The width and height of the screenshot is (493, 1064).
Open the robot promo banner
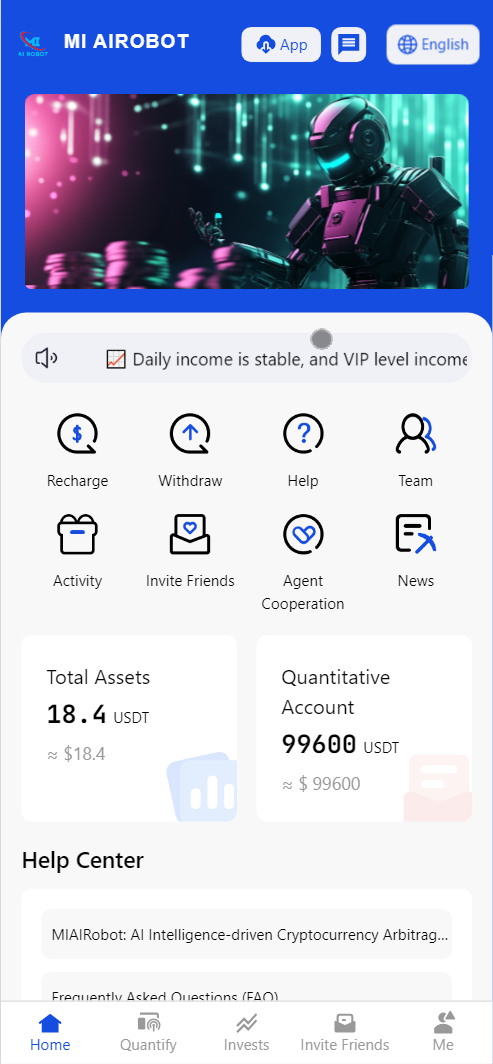[247, 191]
